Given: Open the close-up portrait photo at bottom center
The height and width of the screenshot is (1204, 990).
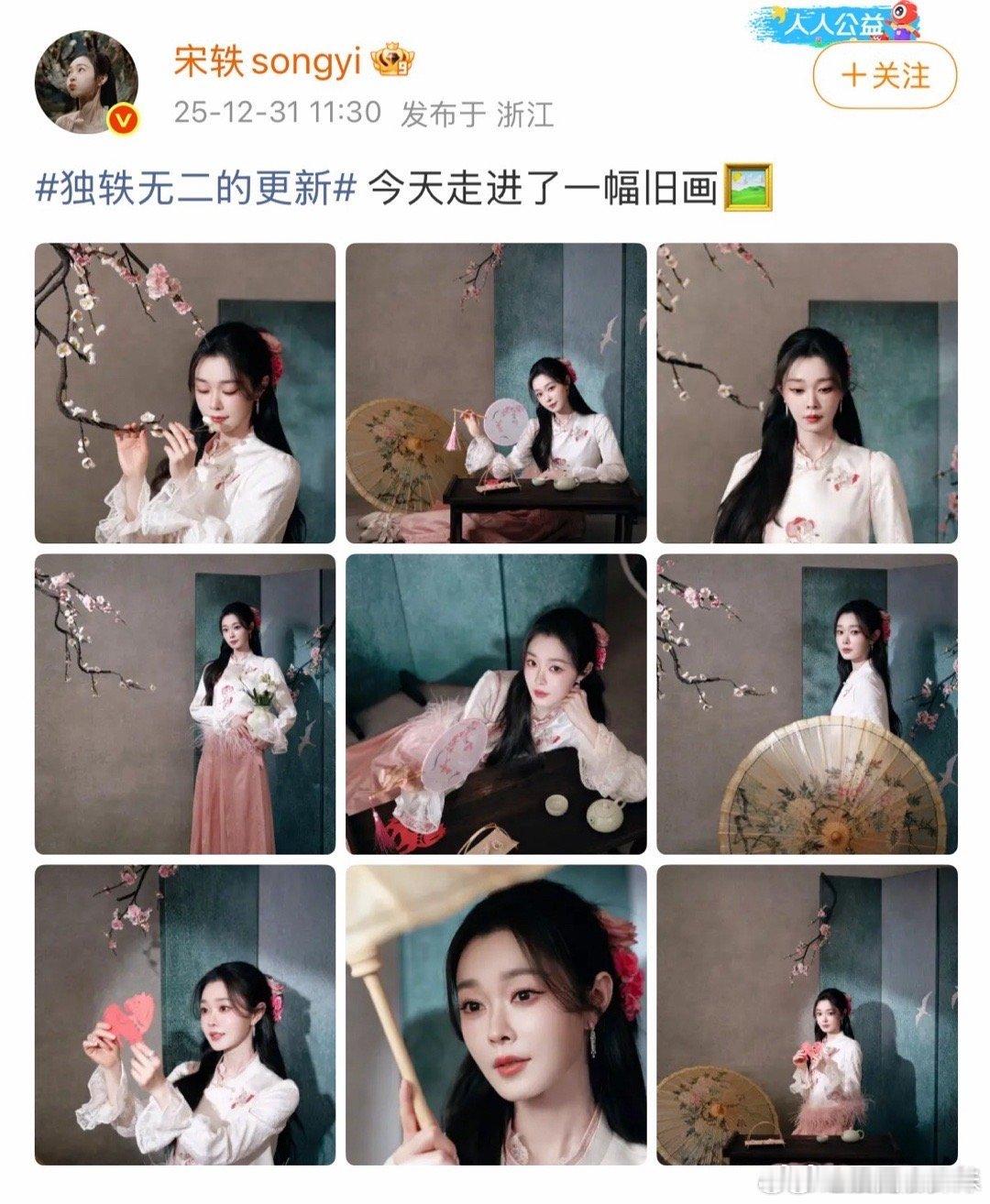Looking at the screenshot, I should tap(495, 1017).
